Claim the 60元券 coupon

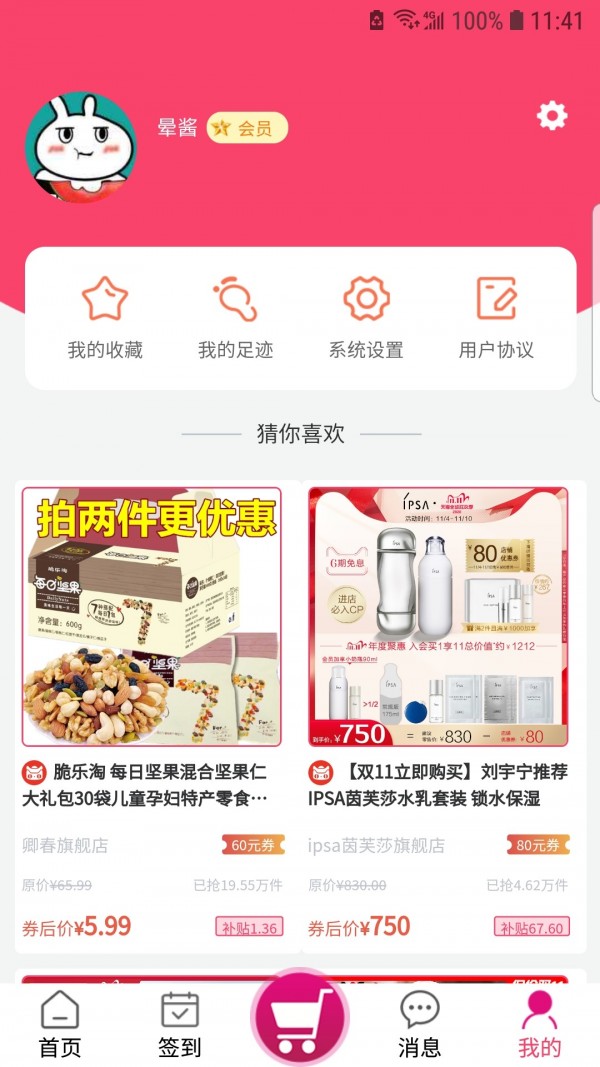coord(253,845)
